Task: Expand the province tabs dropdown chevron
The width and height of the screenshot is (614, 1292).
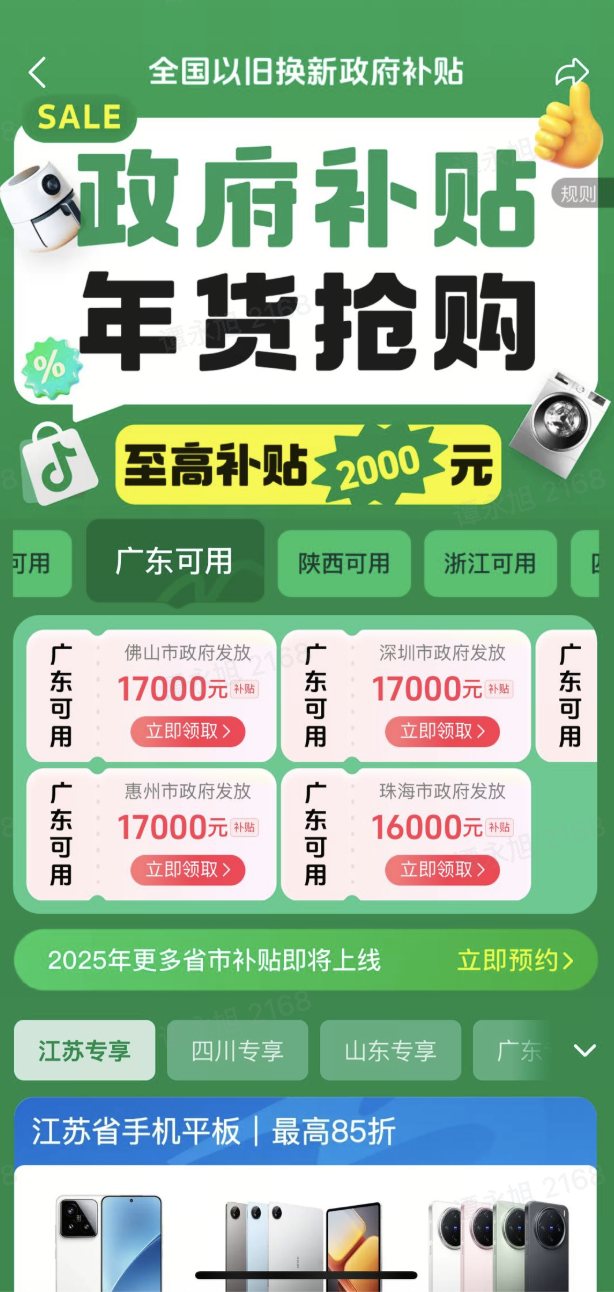Action: click(584, 1051)
